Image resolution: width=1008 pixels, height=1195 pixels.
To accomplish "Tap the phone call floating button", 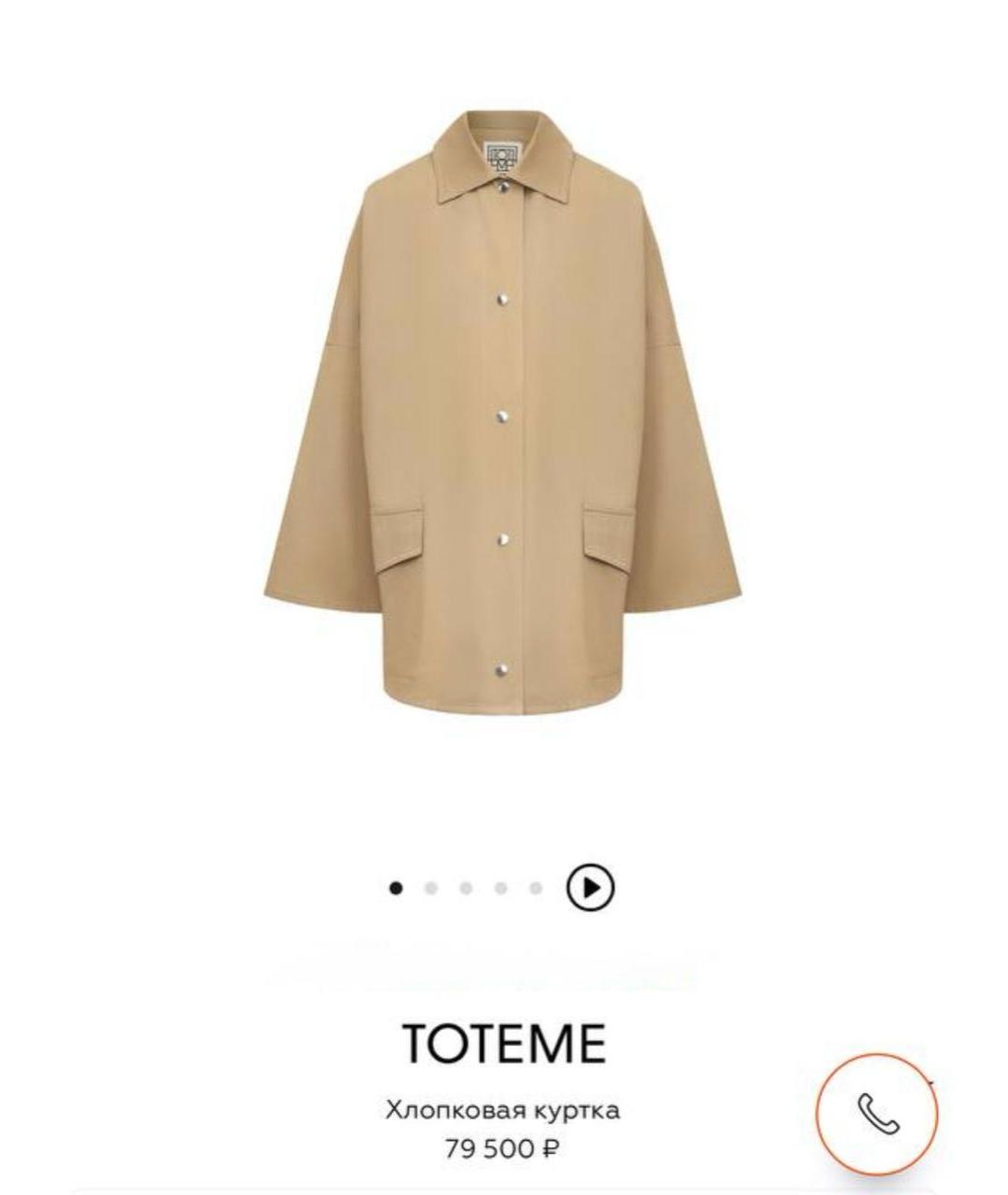I will [x=876, y=1114].
